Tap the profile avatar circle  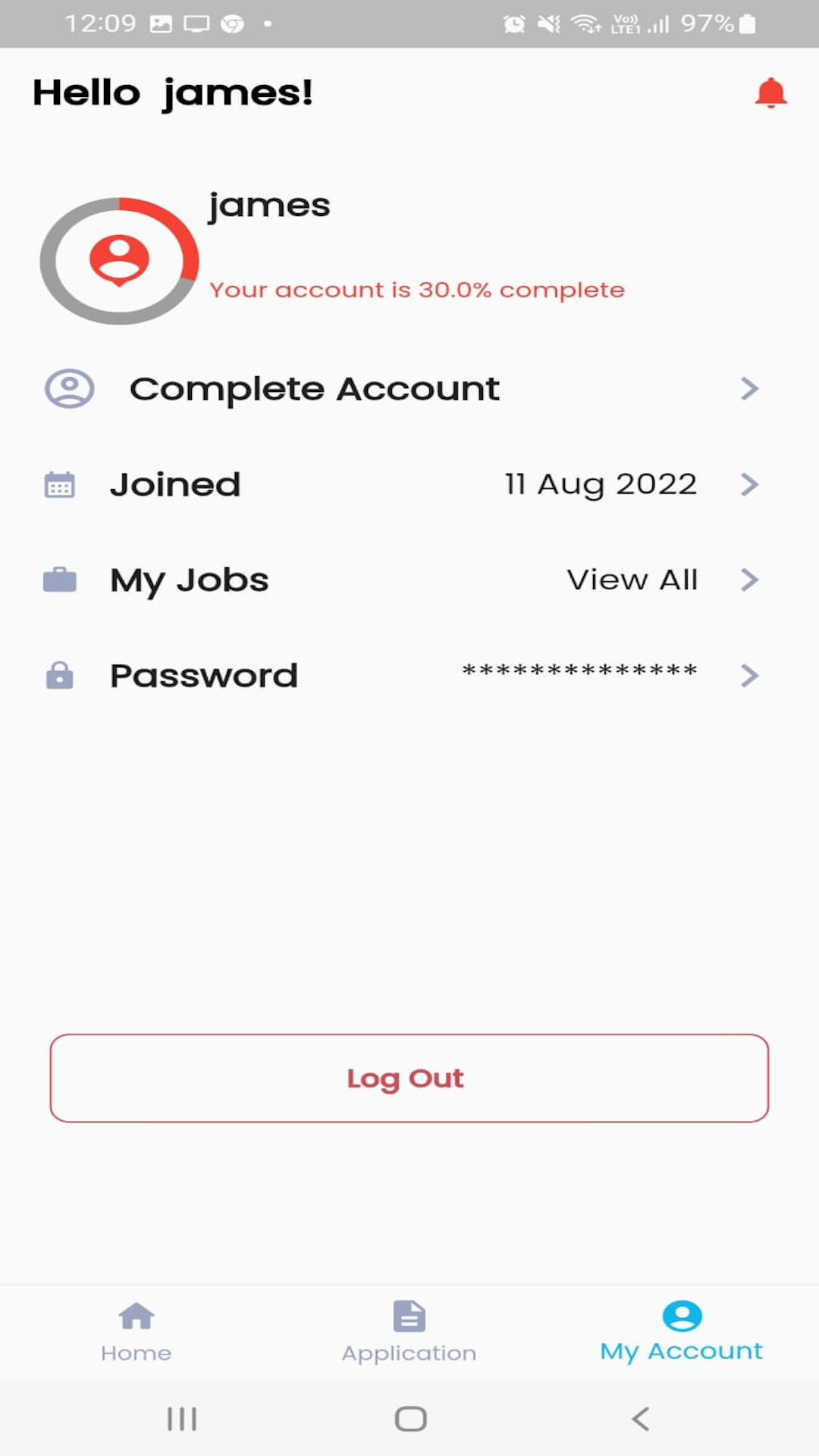point(119,261)
